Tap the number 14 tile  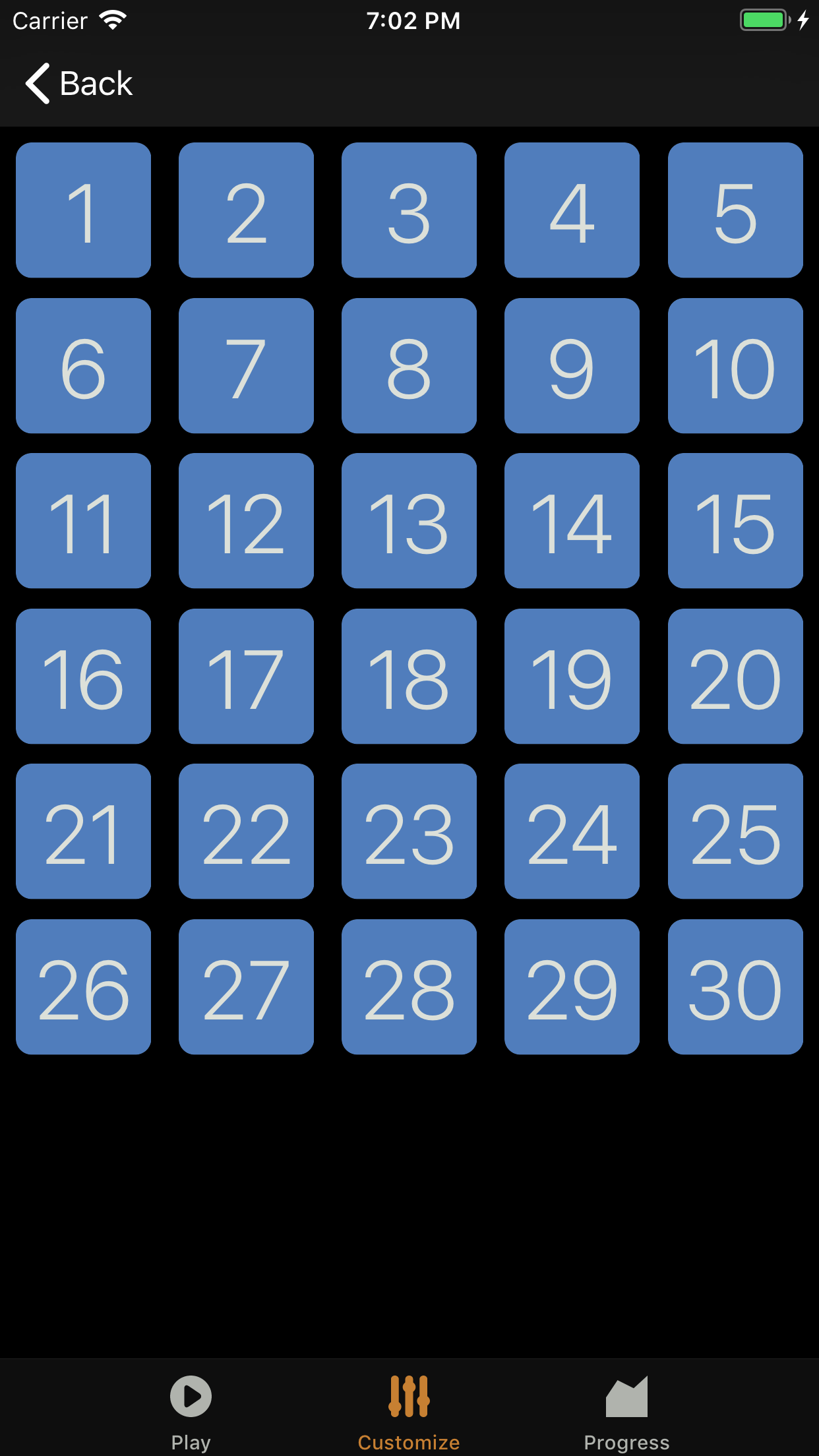pyautogui.click(x=572, y=521)
